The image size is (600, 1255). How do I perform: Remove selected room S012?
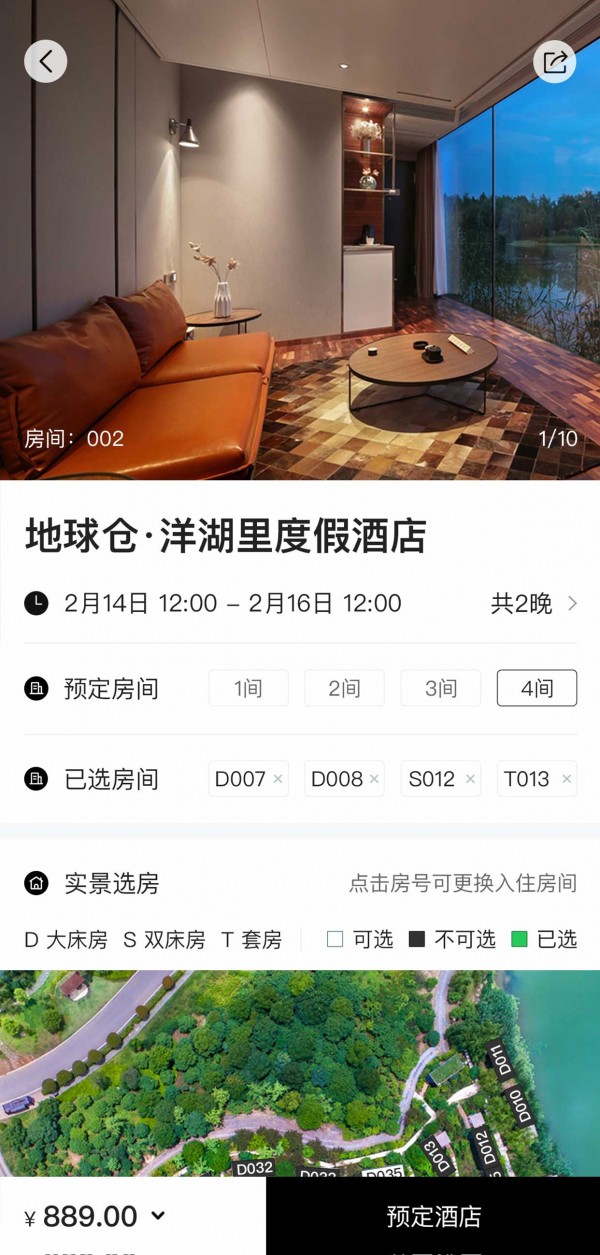(470, 779)
